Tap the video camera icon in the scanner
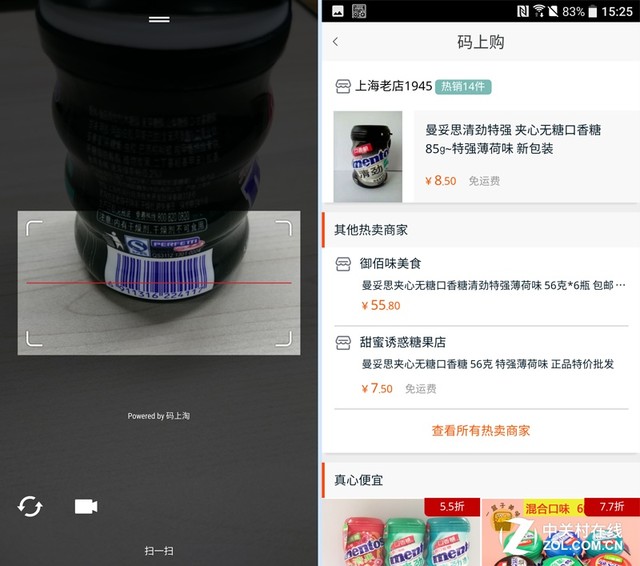 click(86, 507)
